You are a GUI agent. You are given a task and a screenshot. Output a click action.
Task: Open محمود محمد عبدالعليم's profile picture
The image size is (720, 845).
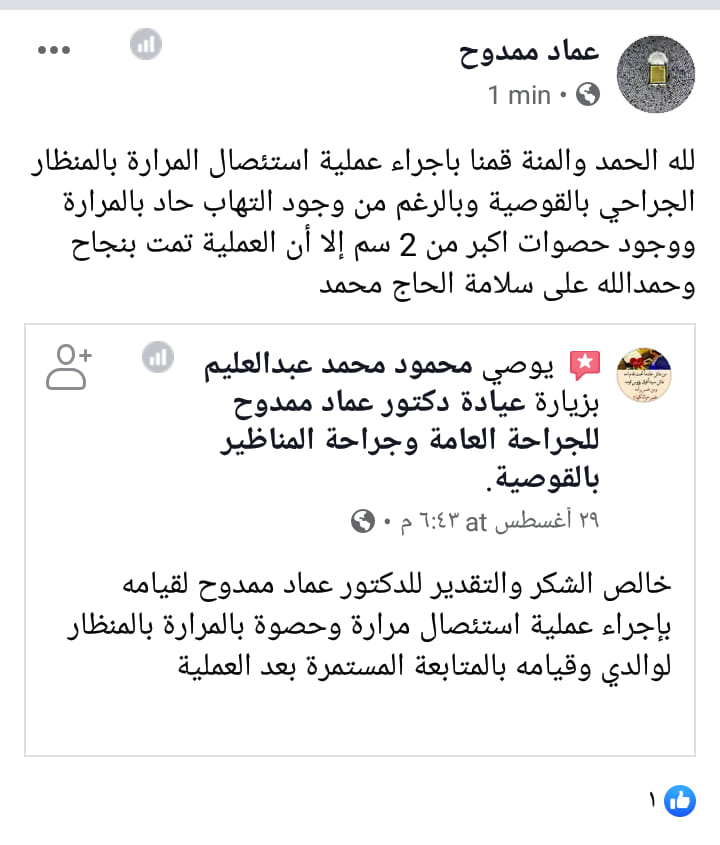coord(643,375)
